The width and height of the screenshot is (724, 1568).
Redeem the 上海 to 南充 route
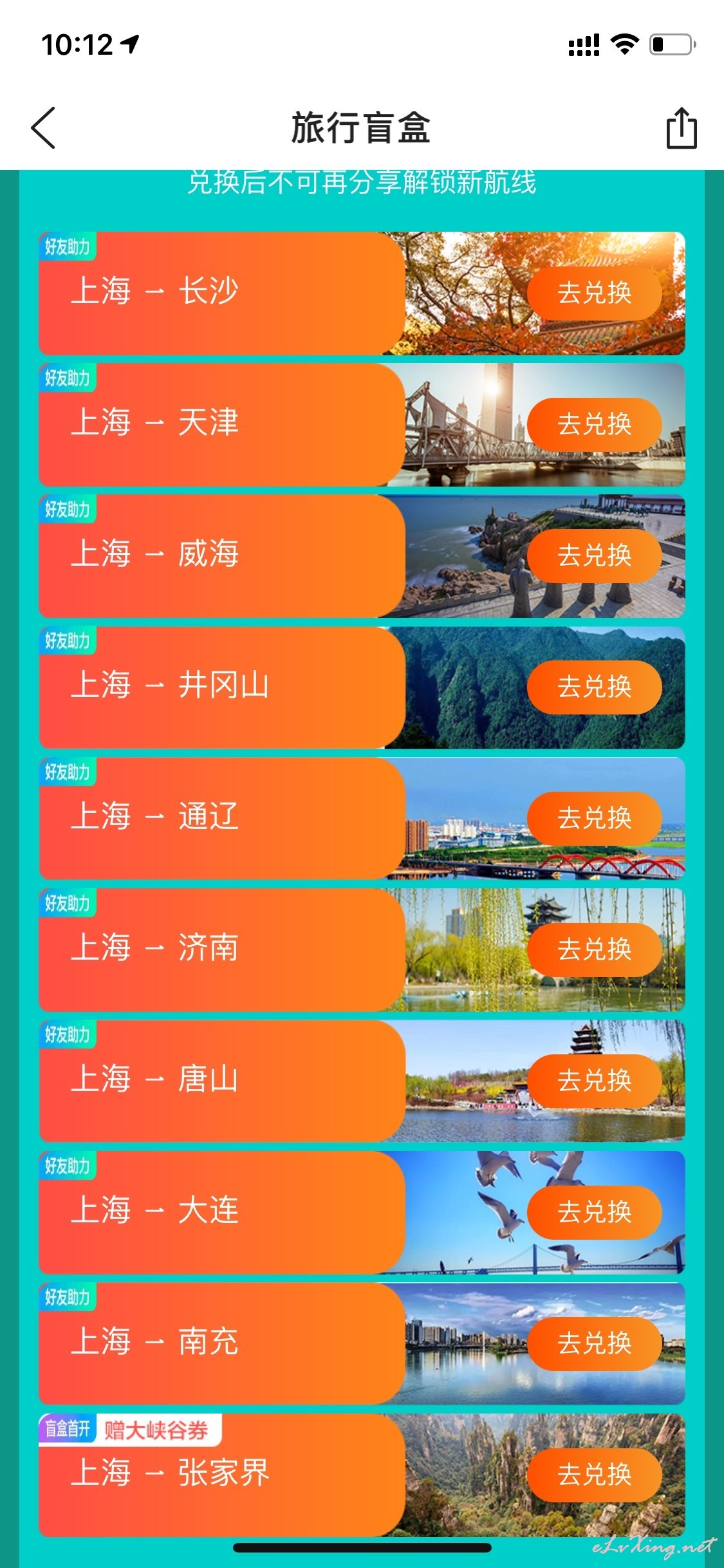click(594, 1343)
